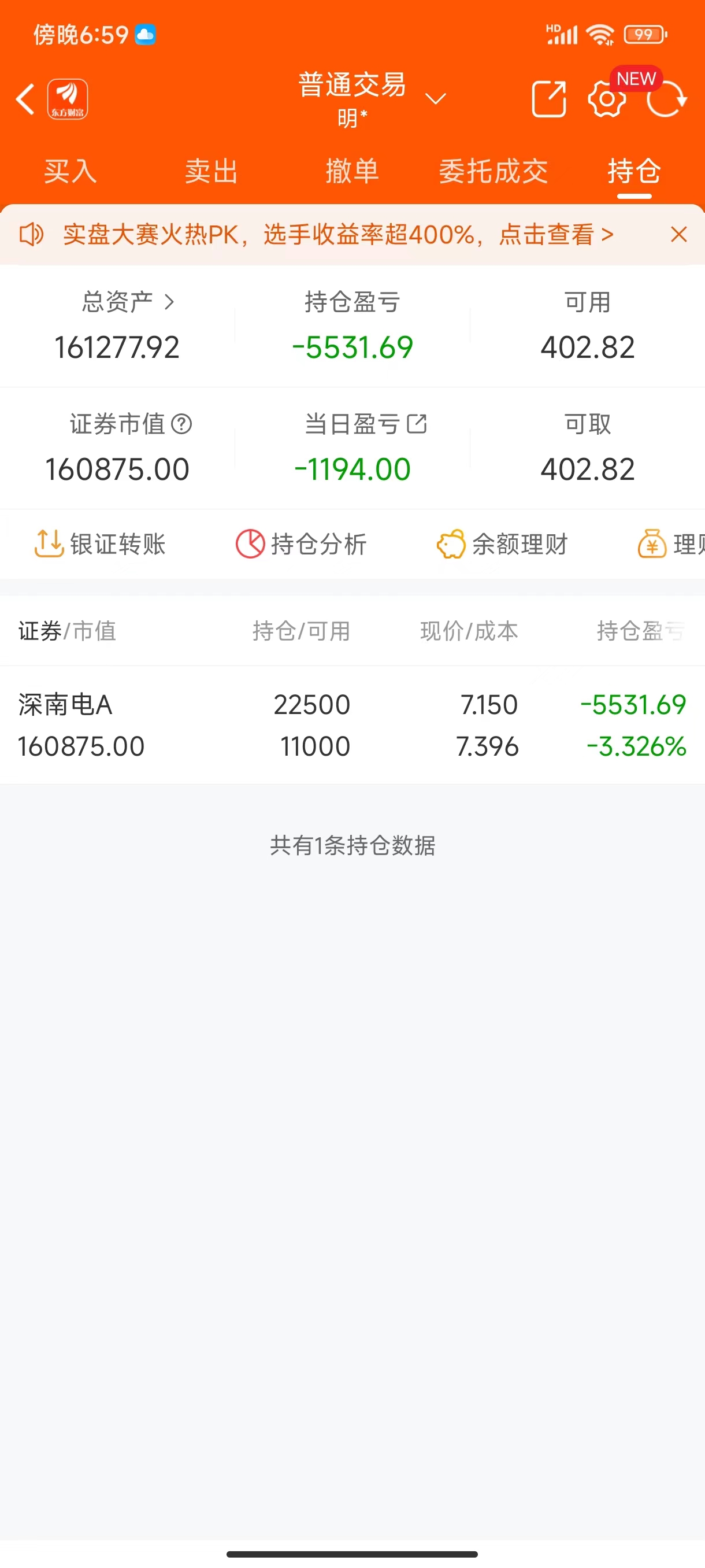This screenshot has height=1568, width=705.
Task: Open 持仓分析
Action: click(x=301, y=543)
